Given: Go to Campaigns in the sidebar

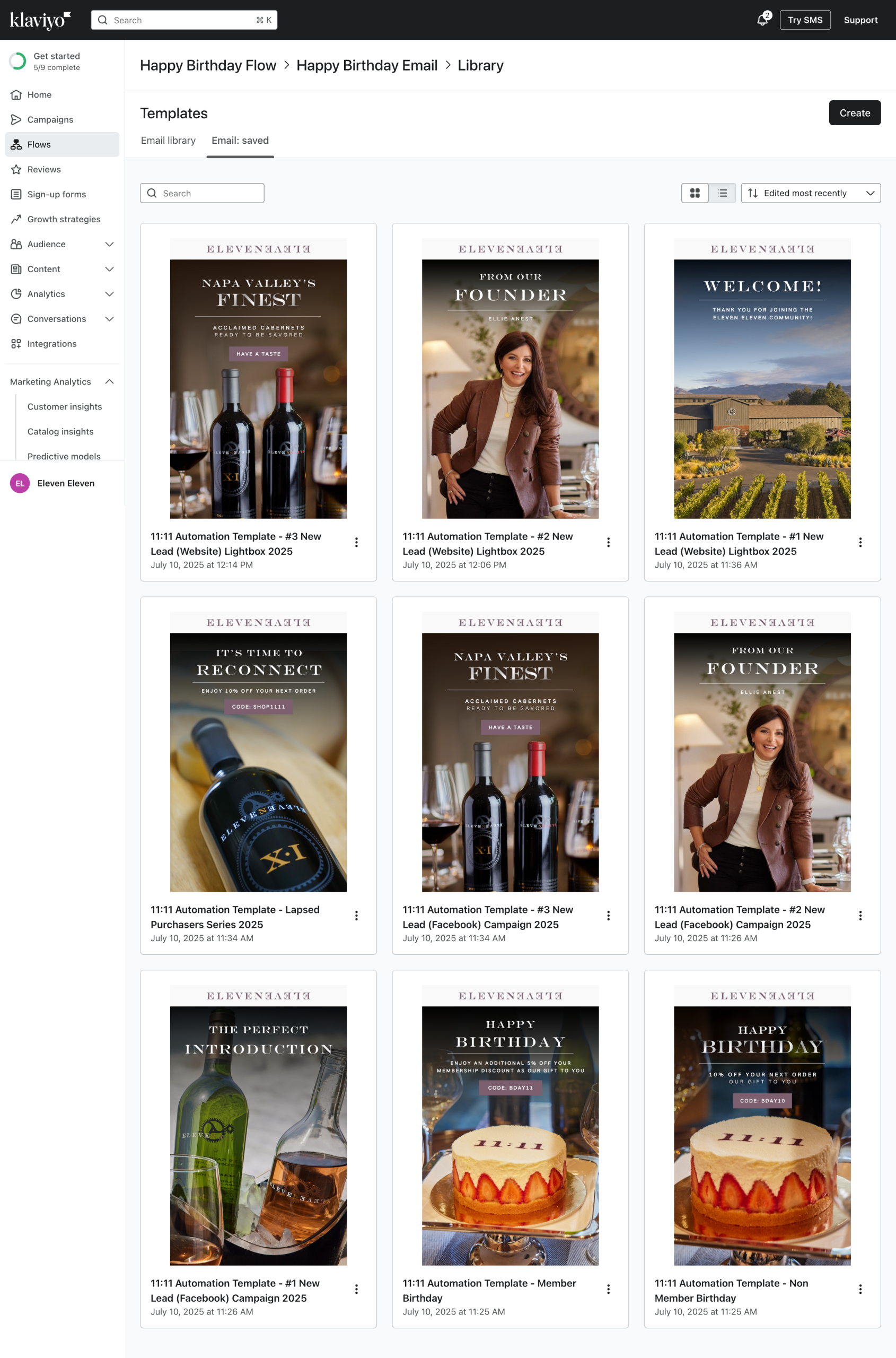Looking at the screenshot, I should [x=50, y=119].
